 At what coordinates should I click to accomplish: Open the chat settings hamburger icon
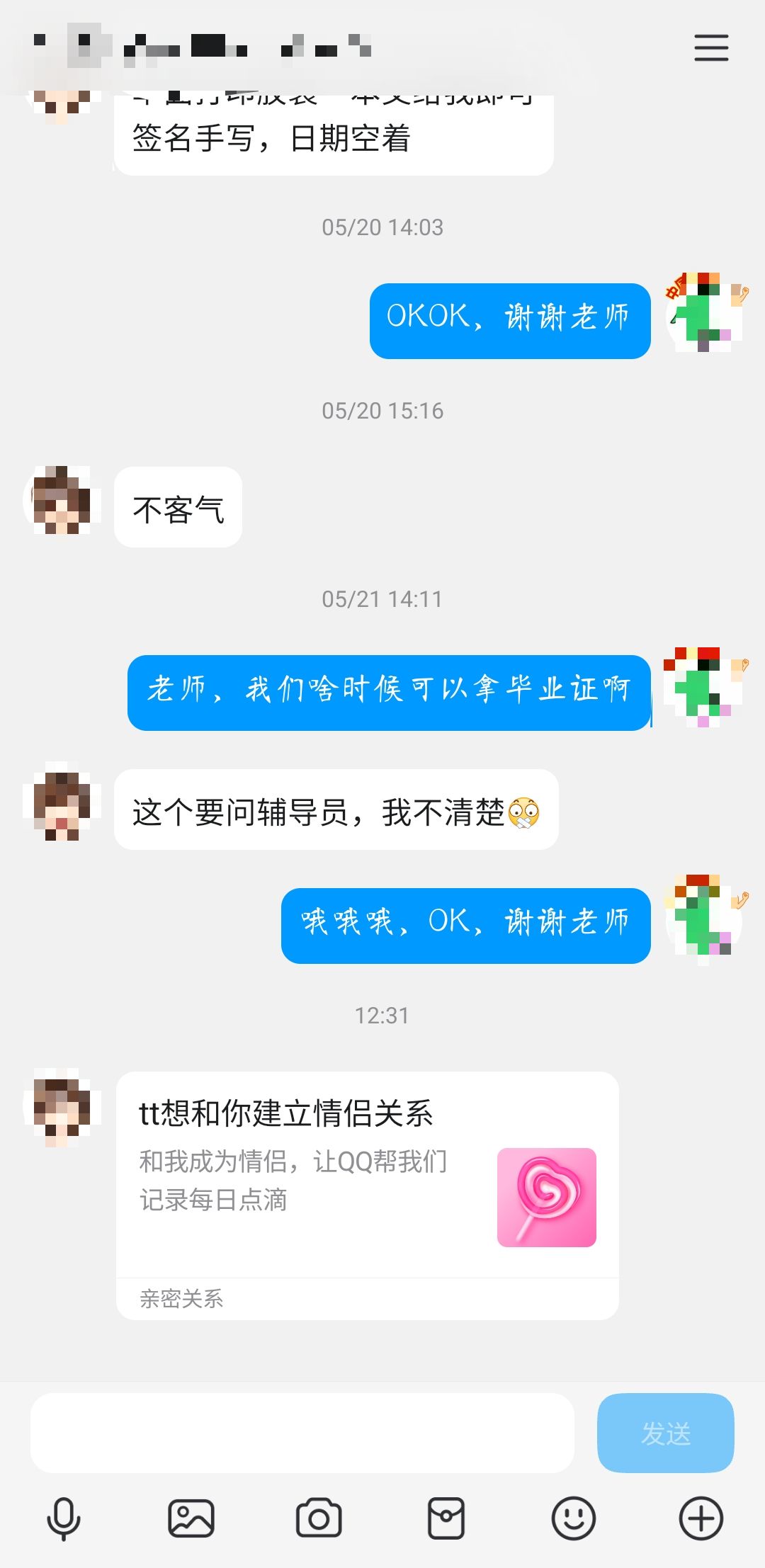(x=711, y=48)
